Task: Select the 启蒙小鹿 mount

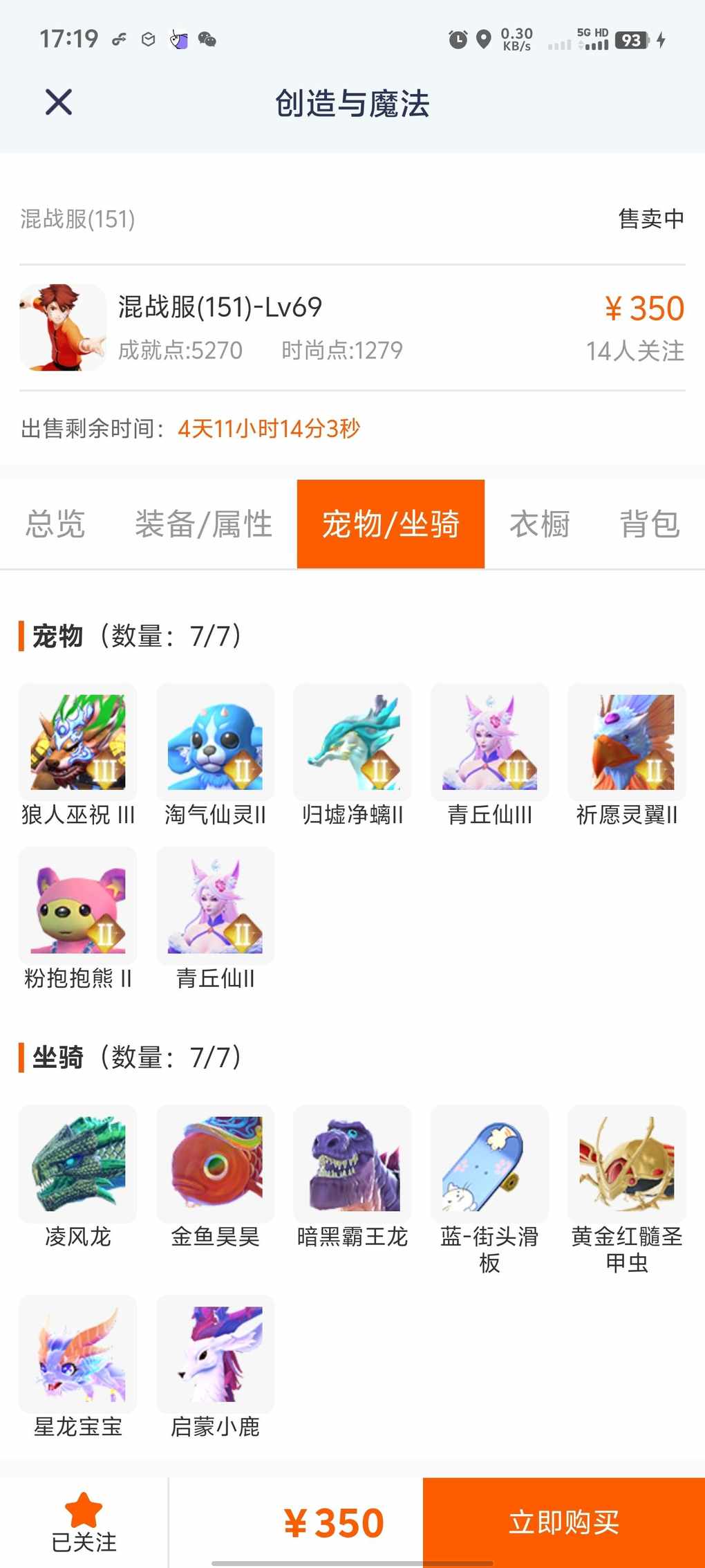Action: [x=216, y=1354]
